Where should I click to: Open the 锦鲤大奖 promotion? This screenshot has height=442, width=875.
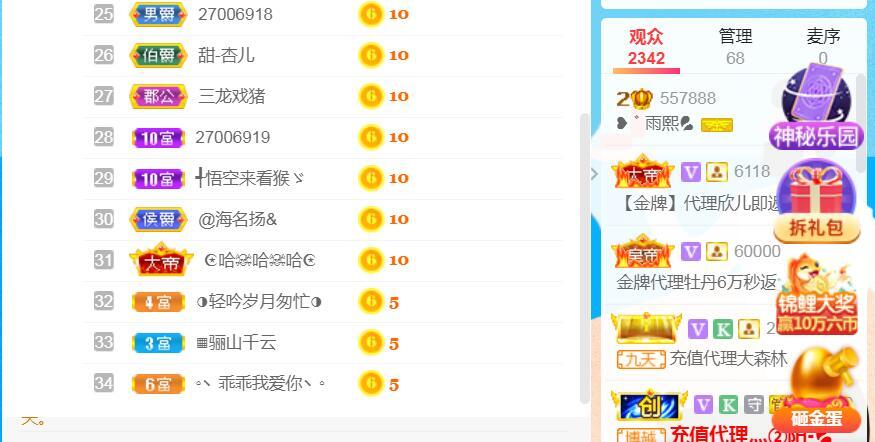point(818,296)
